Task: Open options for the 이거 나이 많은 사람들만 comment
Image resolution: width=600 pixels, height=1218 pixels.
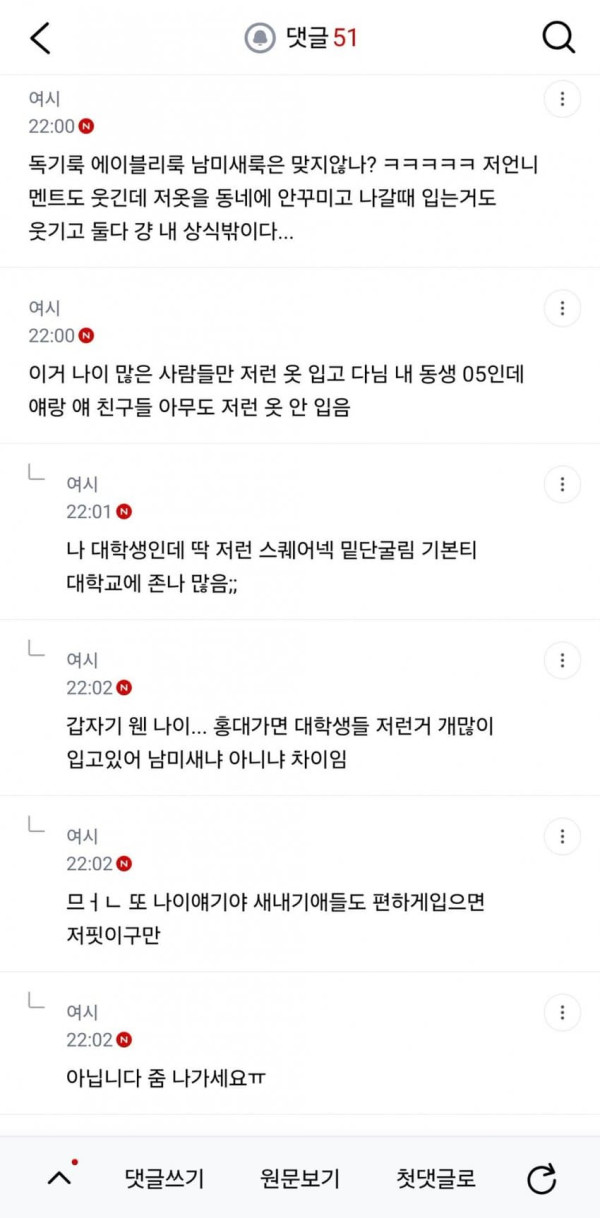Action: (563, 308)
